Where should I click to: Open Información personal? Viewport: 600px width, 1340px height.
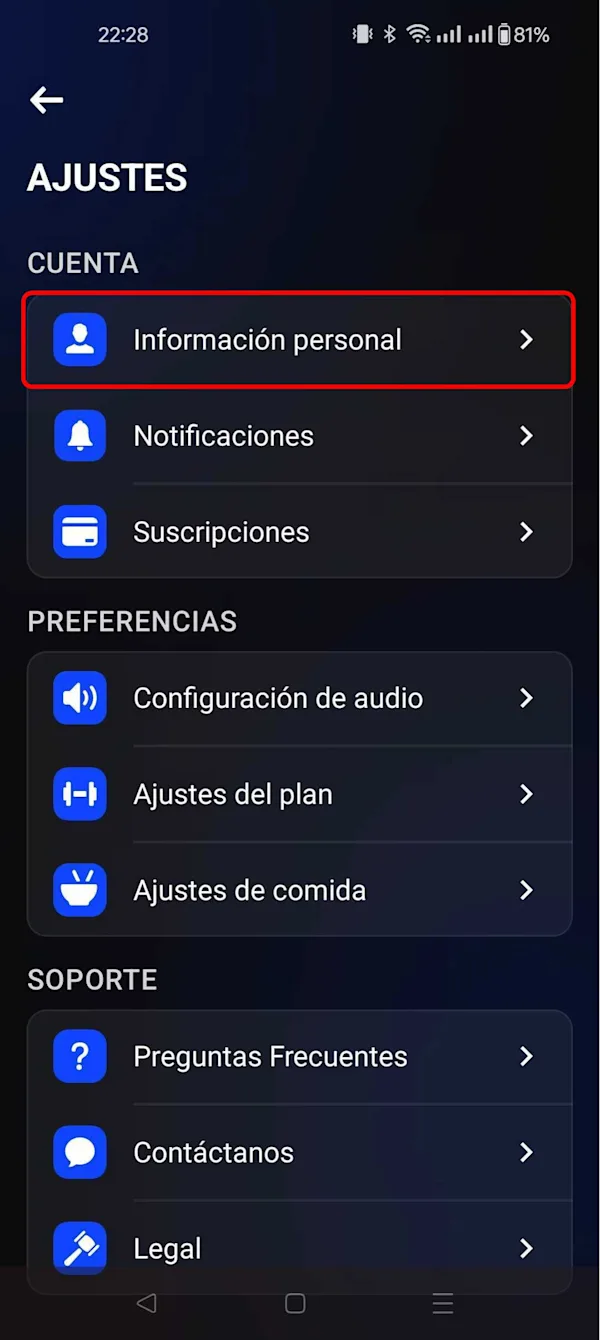click(x=299, y=340)
